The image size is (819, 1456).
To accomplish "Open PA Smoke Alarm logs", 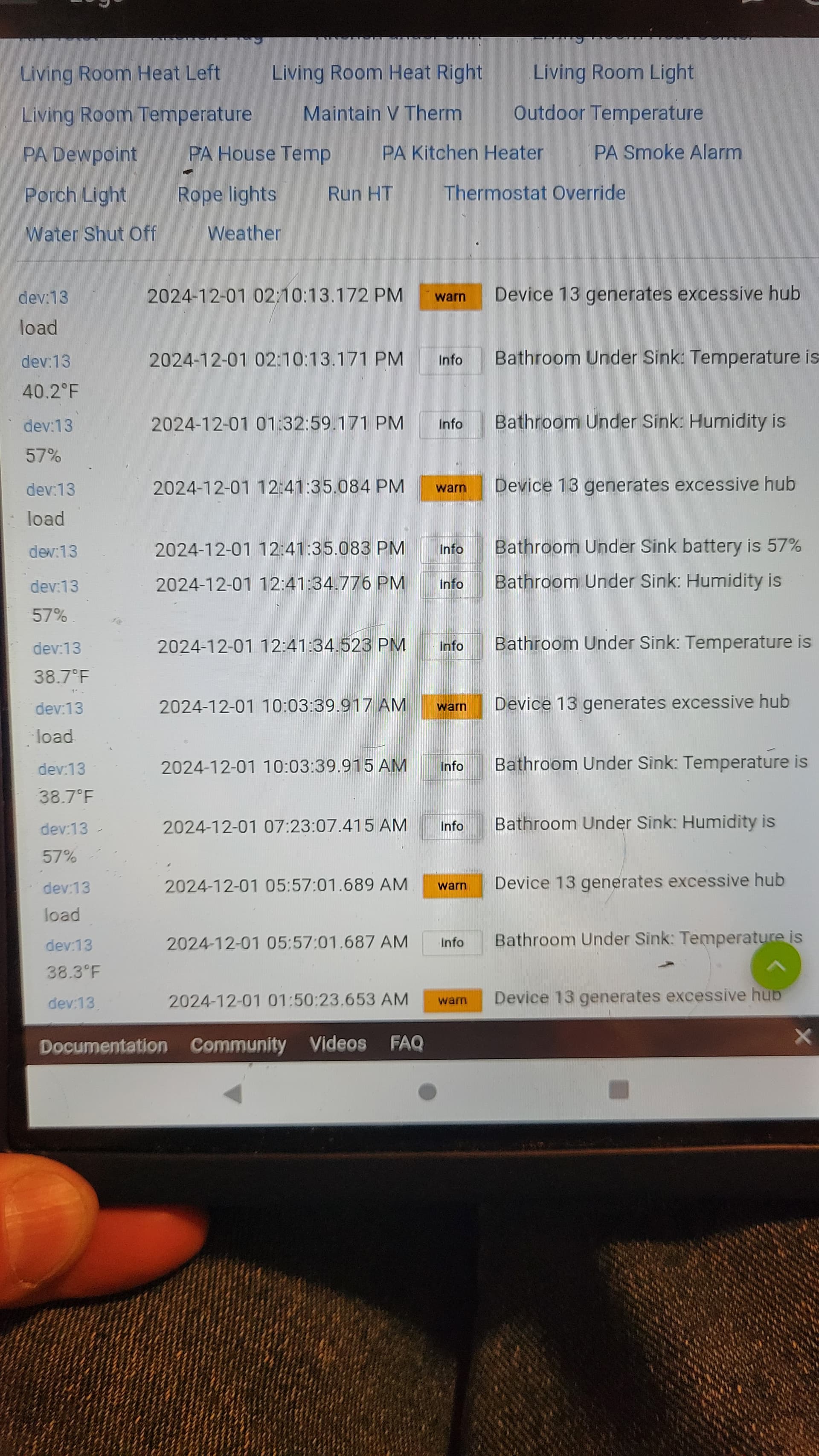I will [x=668, y=153].
